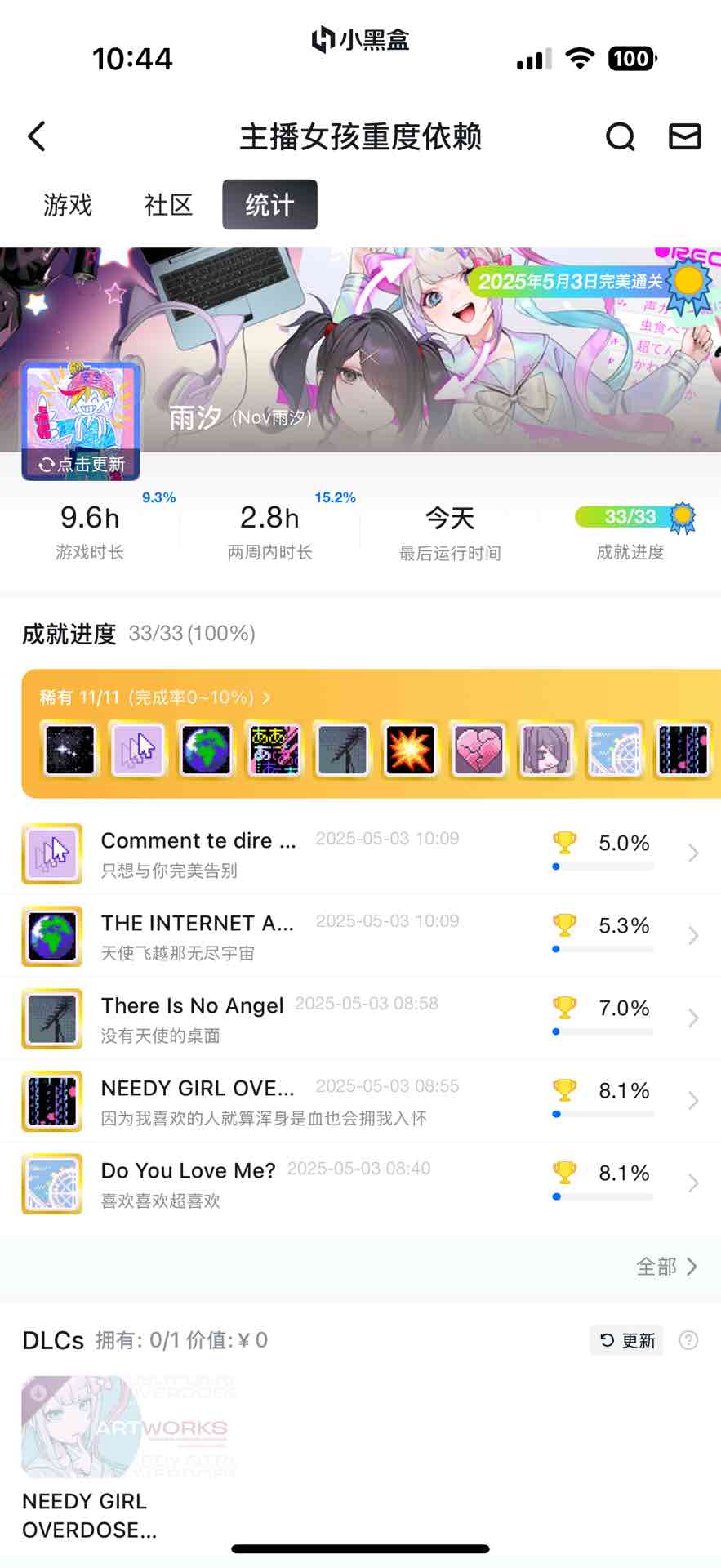View the There Is No Angel achievement
Image resolution: width=721 pixels, height=1568 pixels.
coord(359,1018)
